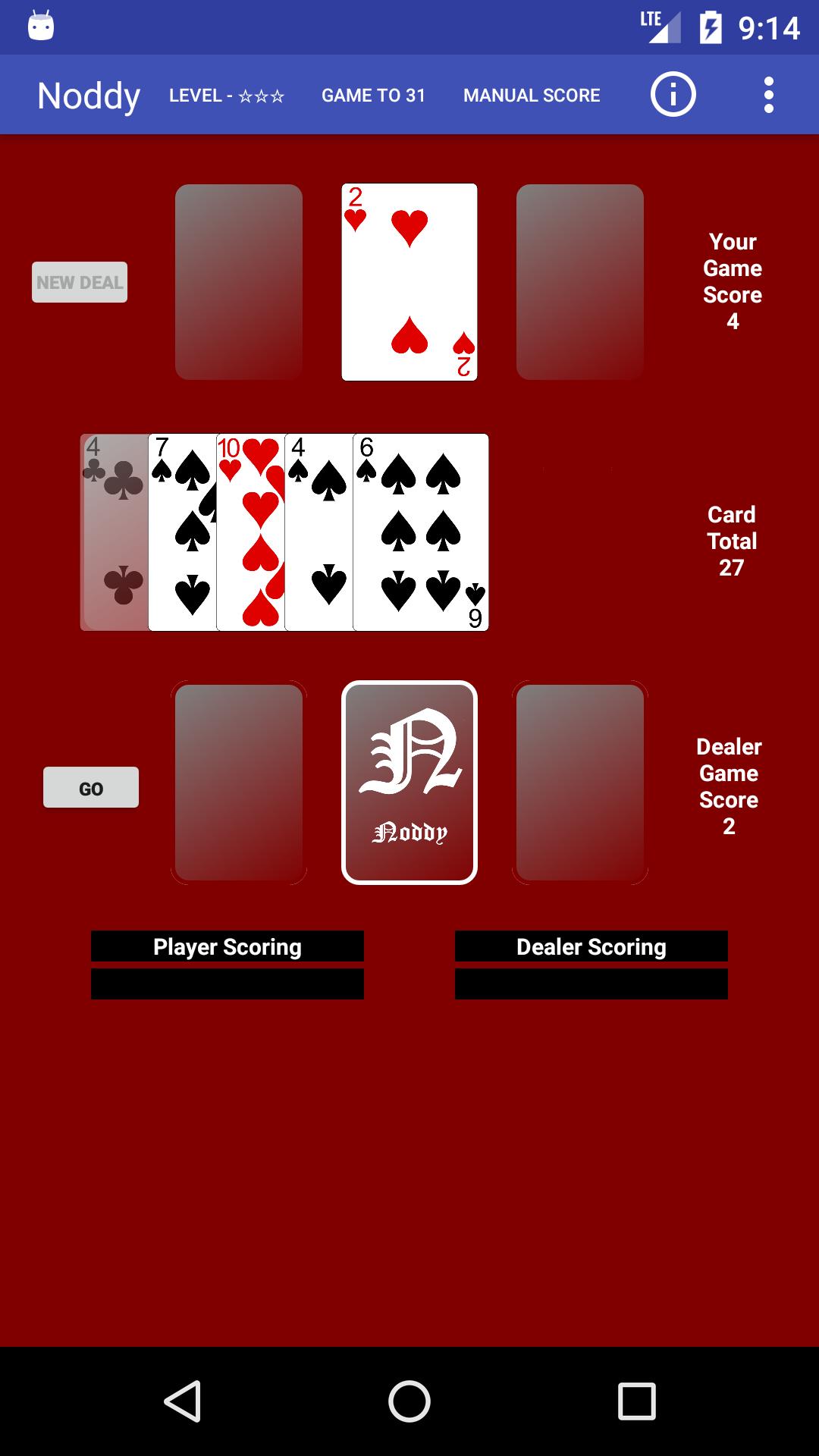Image resolution: width=819 pixels, height=1456 pixels.
Task: Open the info icon in the toolbar
Action: [x=673, y=95]
